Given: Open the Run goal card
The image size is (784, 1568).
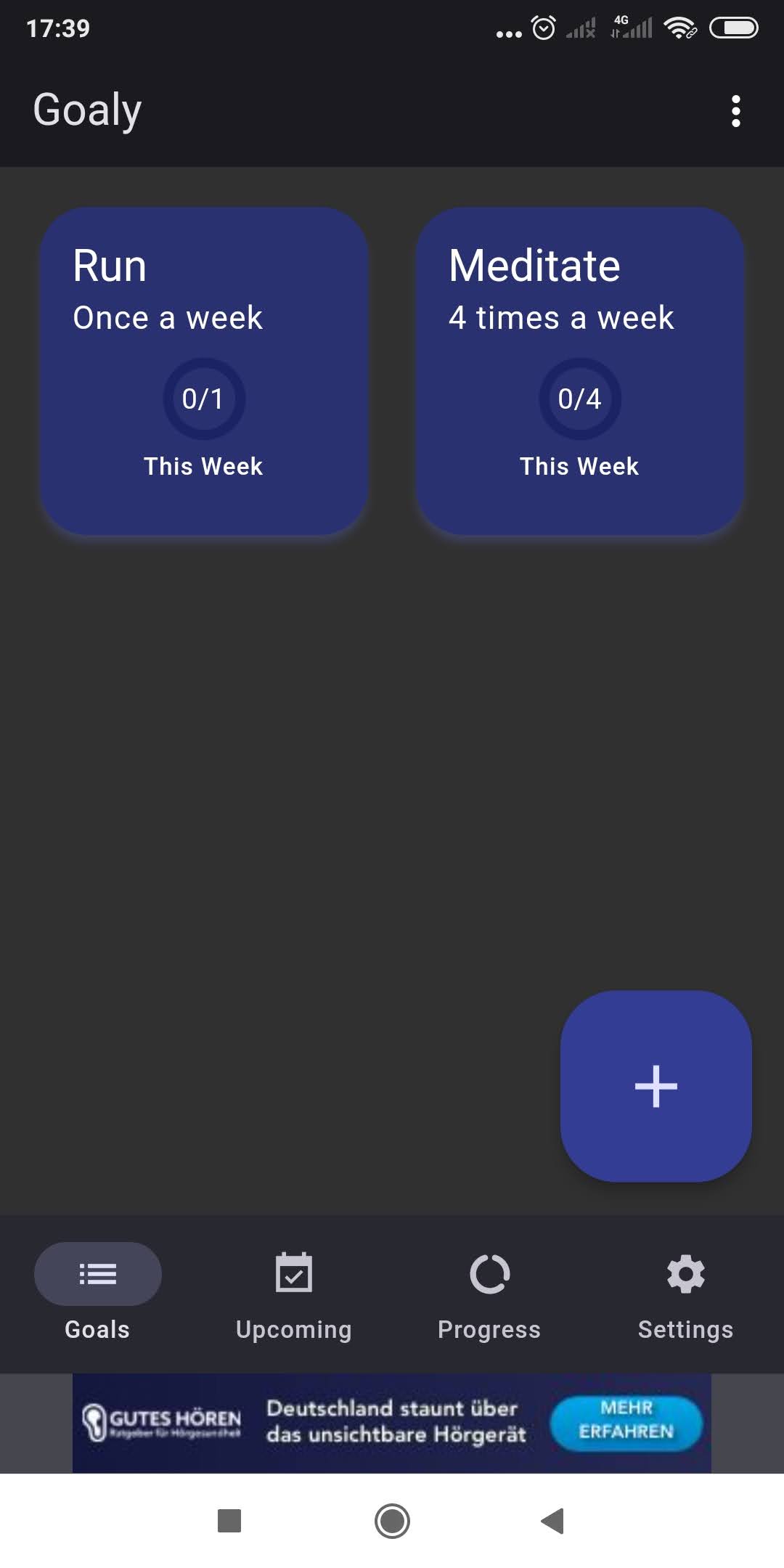Looking at the screenshot, I should [x=203, y=371].
